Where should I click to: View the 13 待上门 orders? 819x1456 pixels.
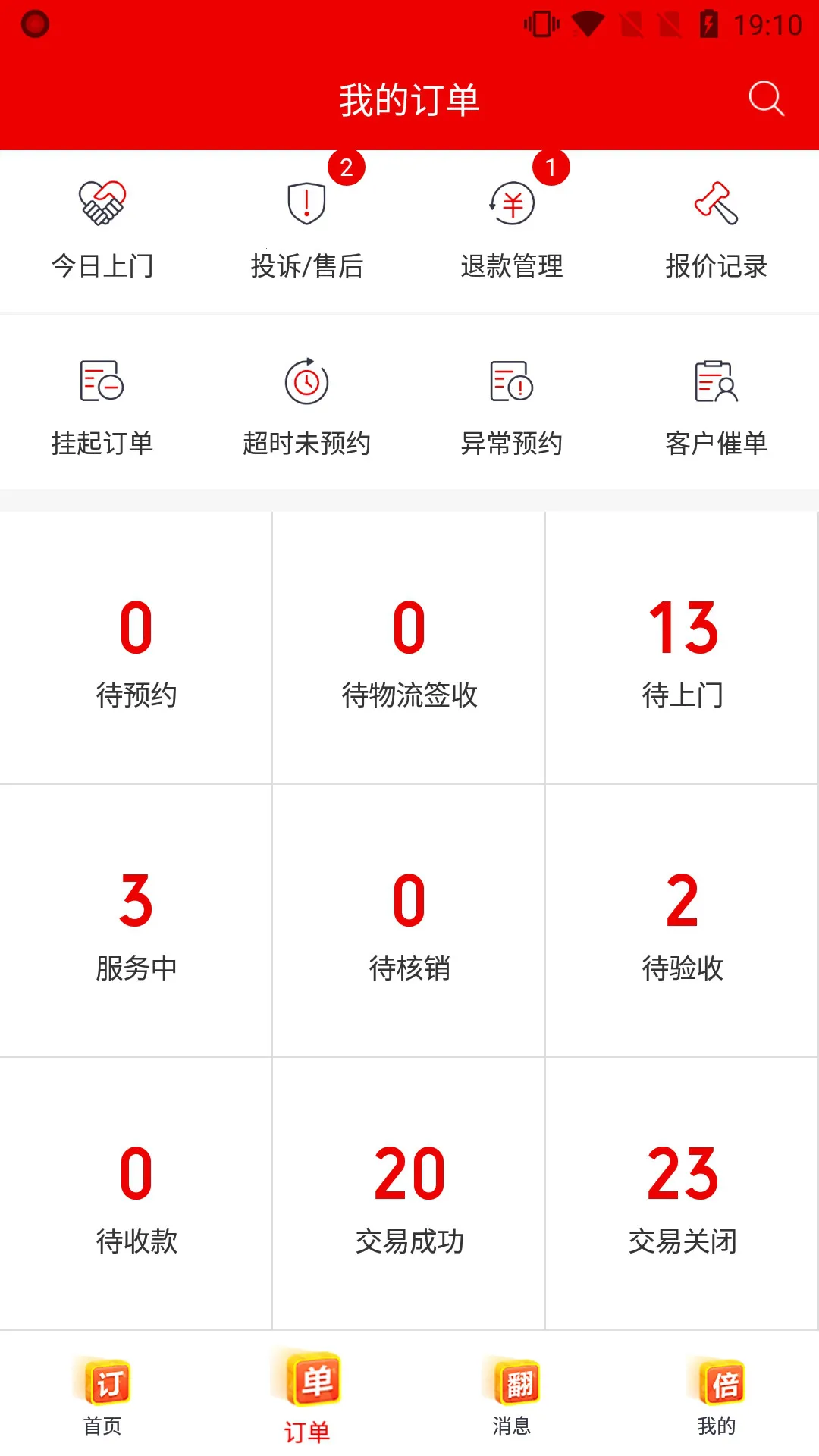coord(682,648)
